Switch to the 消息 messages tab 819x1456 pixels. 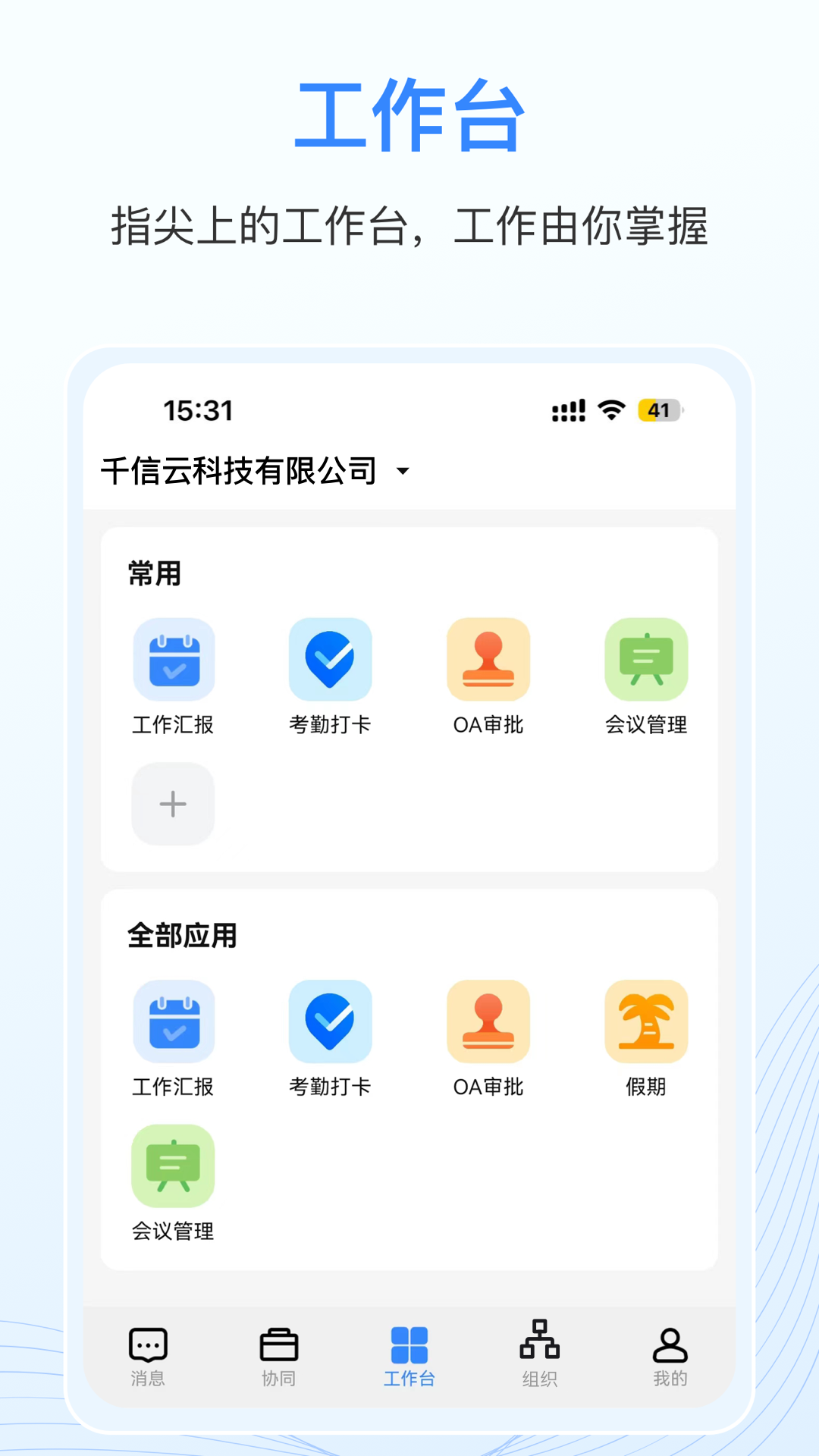tap(149, 1357)
